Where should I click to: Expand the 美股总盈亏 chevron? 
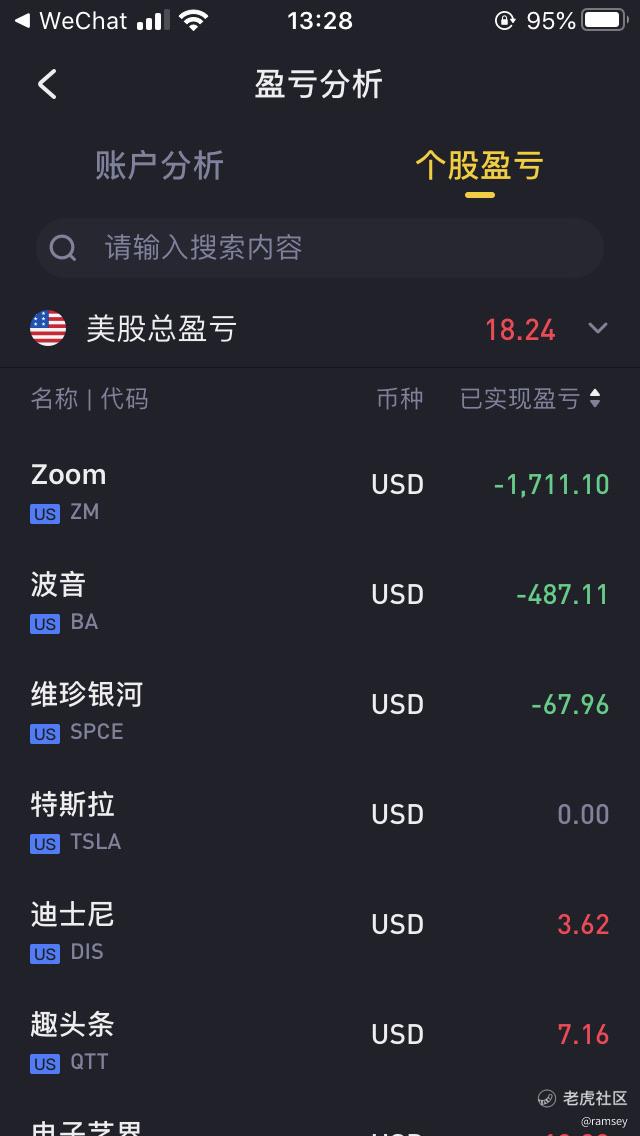pos(598,329)
